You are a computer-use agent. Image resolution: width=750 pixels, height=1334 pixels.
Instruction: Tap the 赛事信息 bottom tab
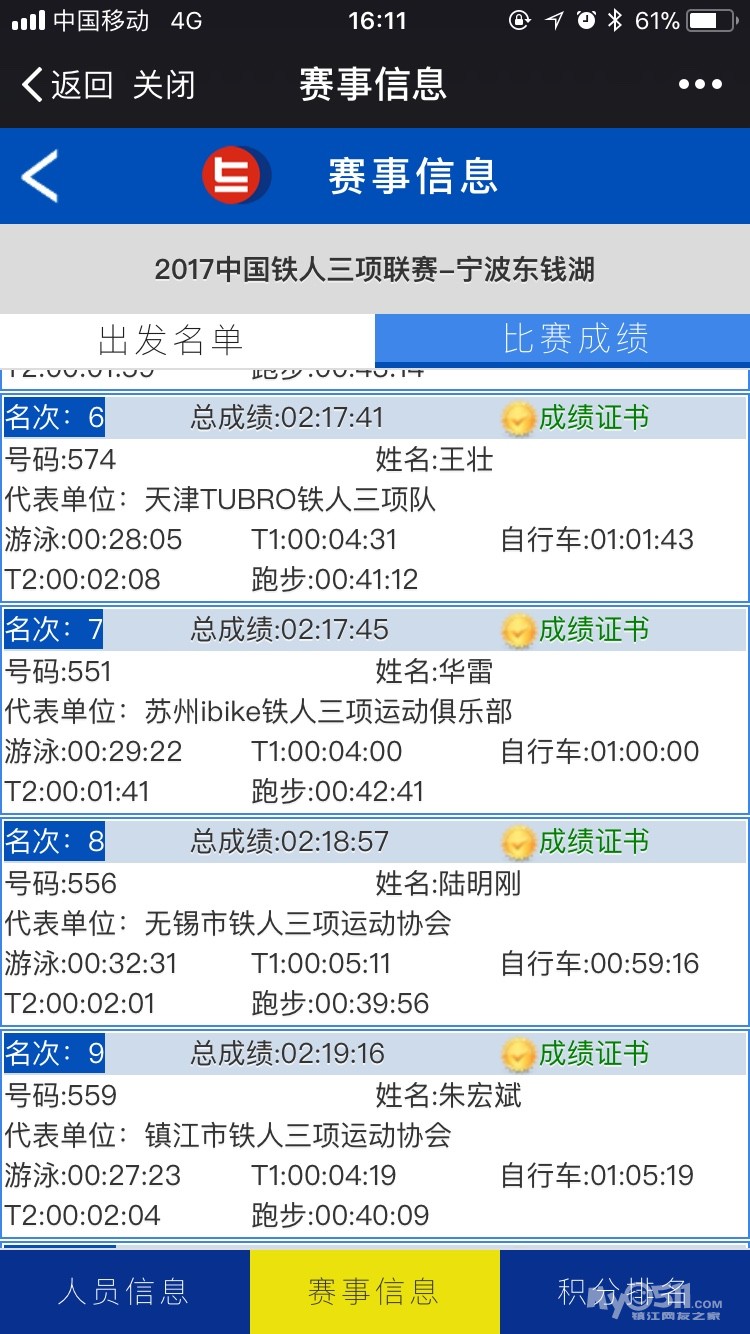coord(374,1292)
